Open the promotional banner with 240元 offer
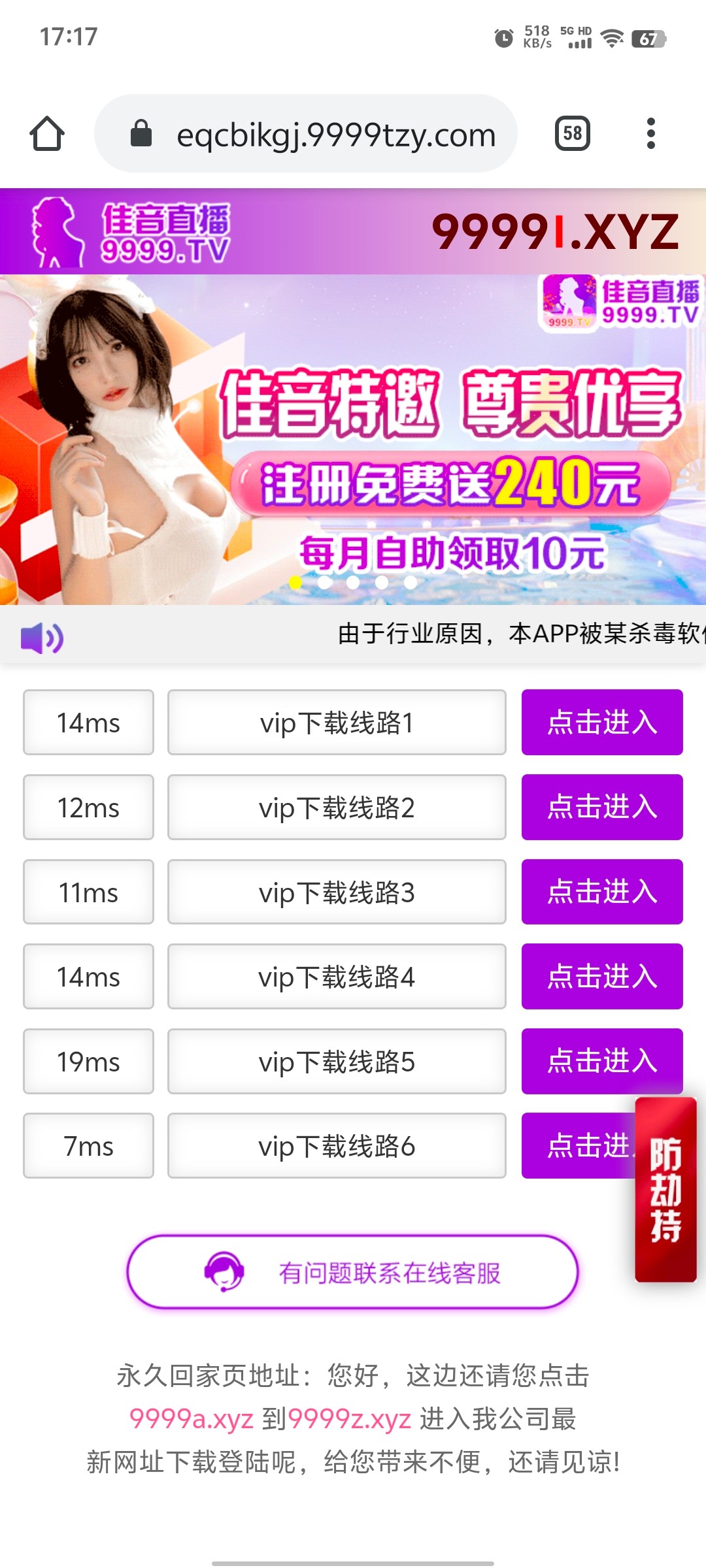This screenshot has width=706, height=1568. click(x=353, y=439)
